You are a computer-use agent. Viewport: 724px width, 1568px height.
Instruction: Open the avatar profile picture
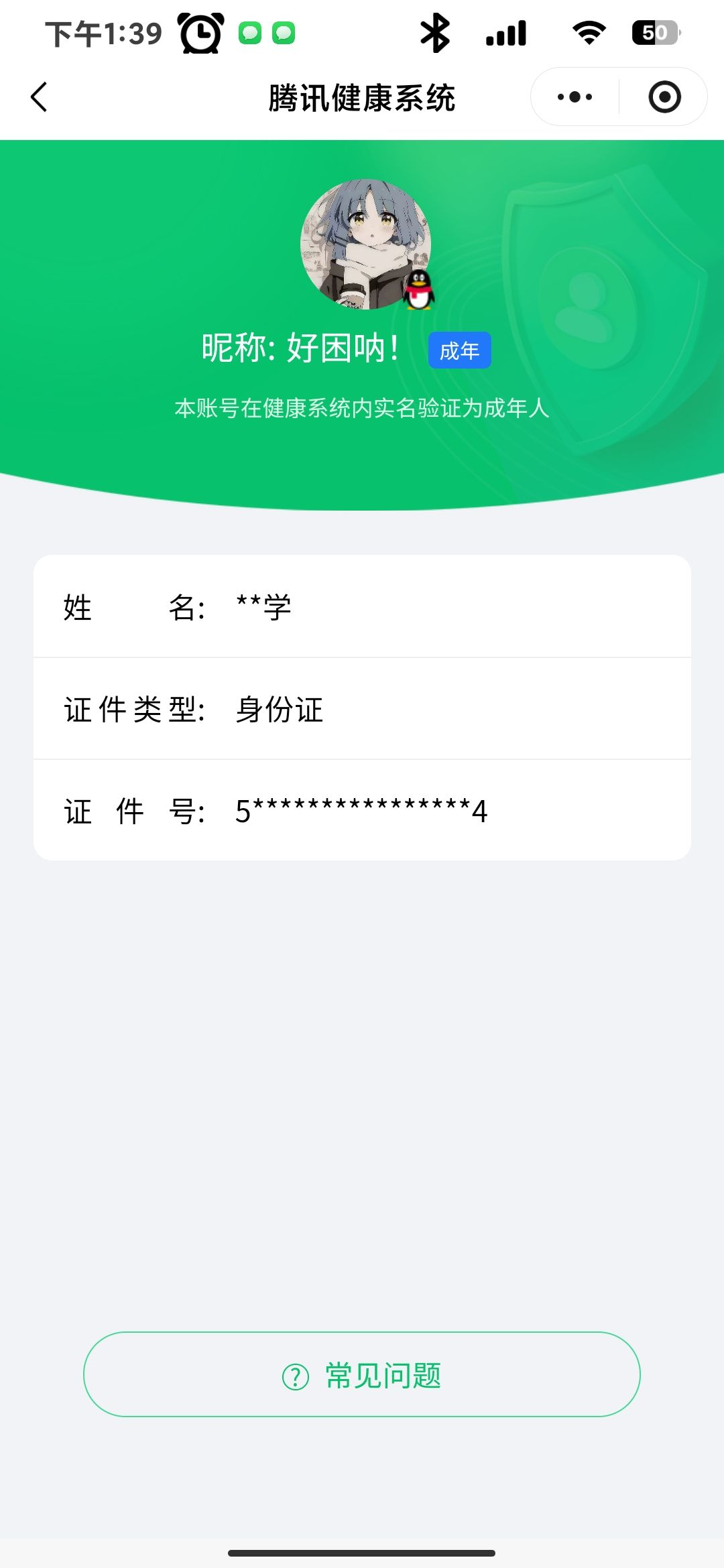pos(362,248)
